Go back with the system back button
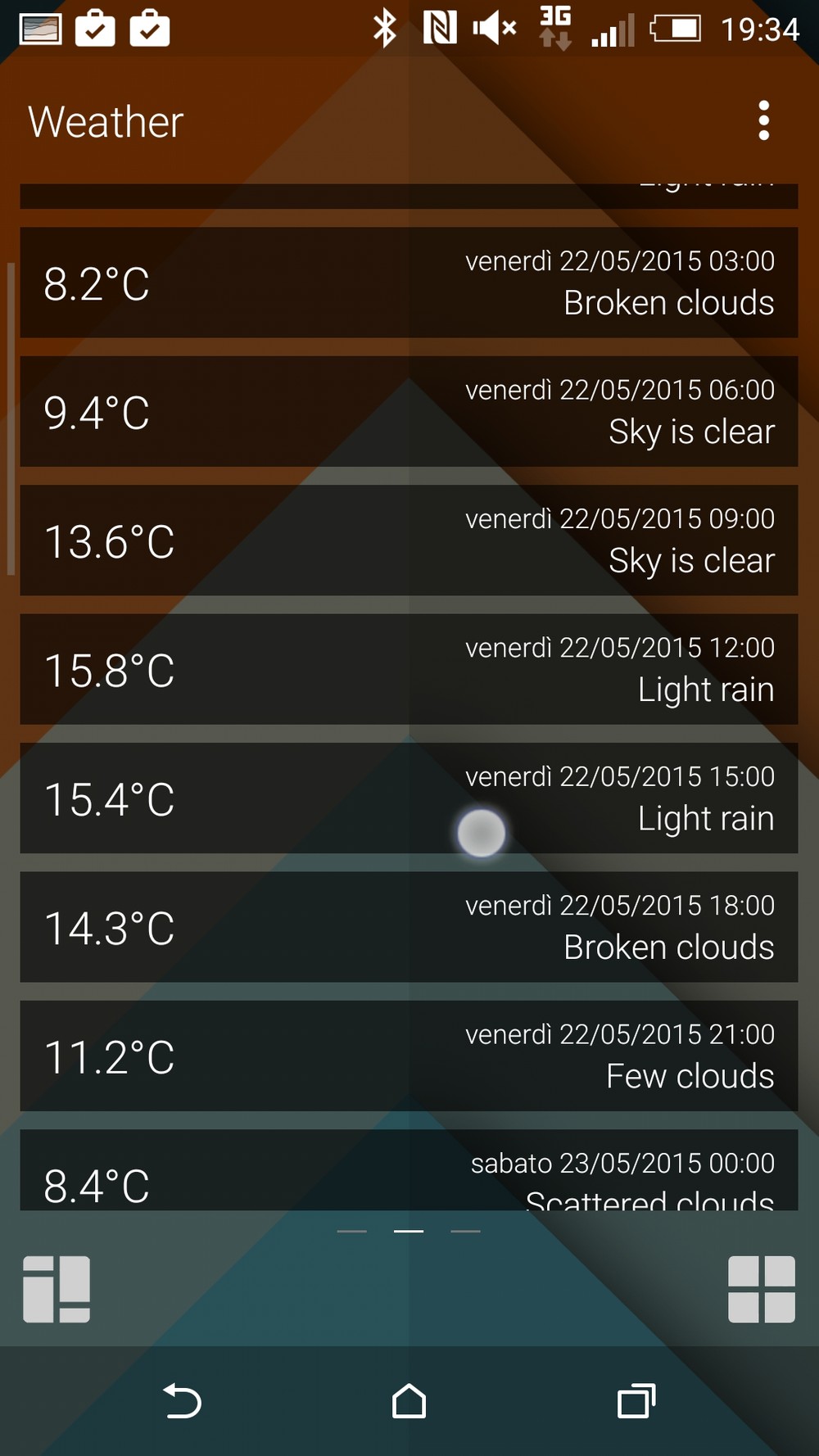The width and height of the screenshot is (819, 1456). pyautogui.click(x=182, y=1401)
